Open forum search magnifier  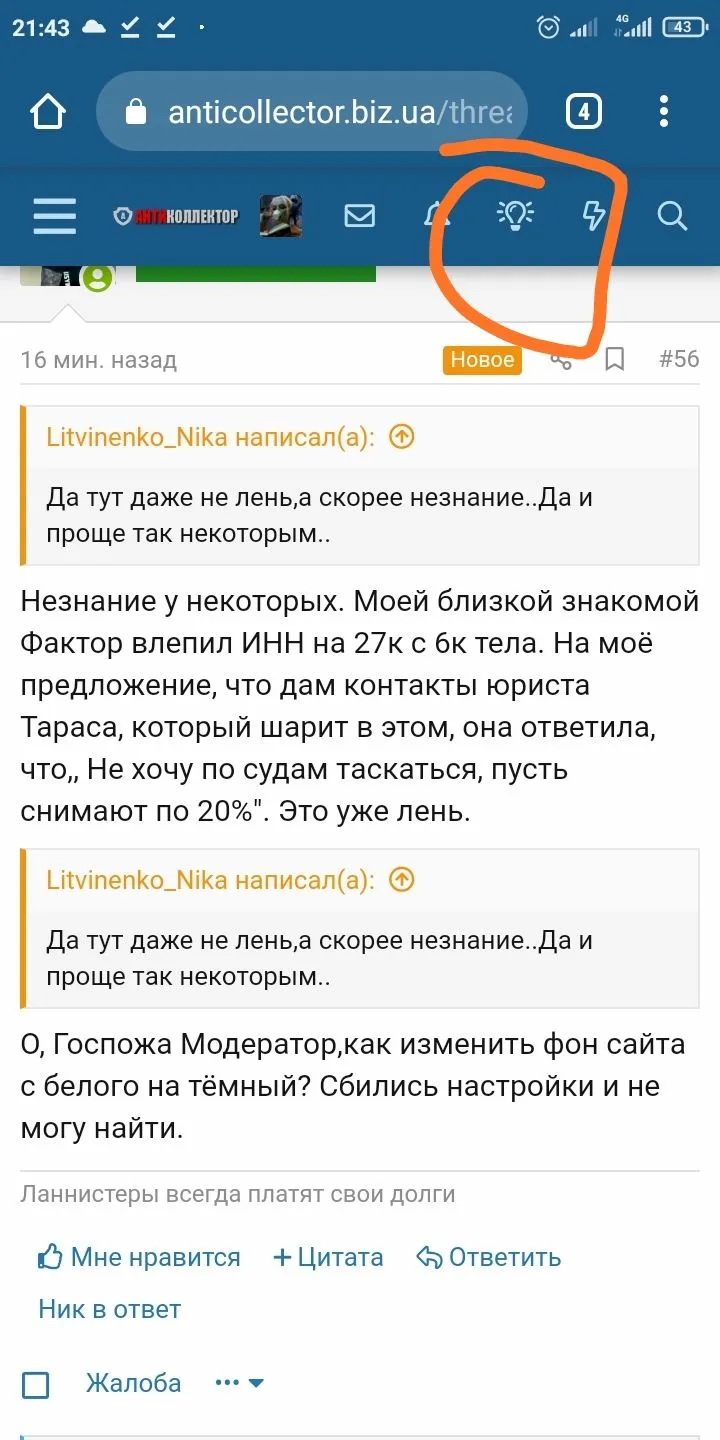point(672,215)
